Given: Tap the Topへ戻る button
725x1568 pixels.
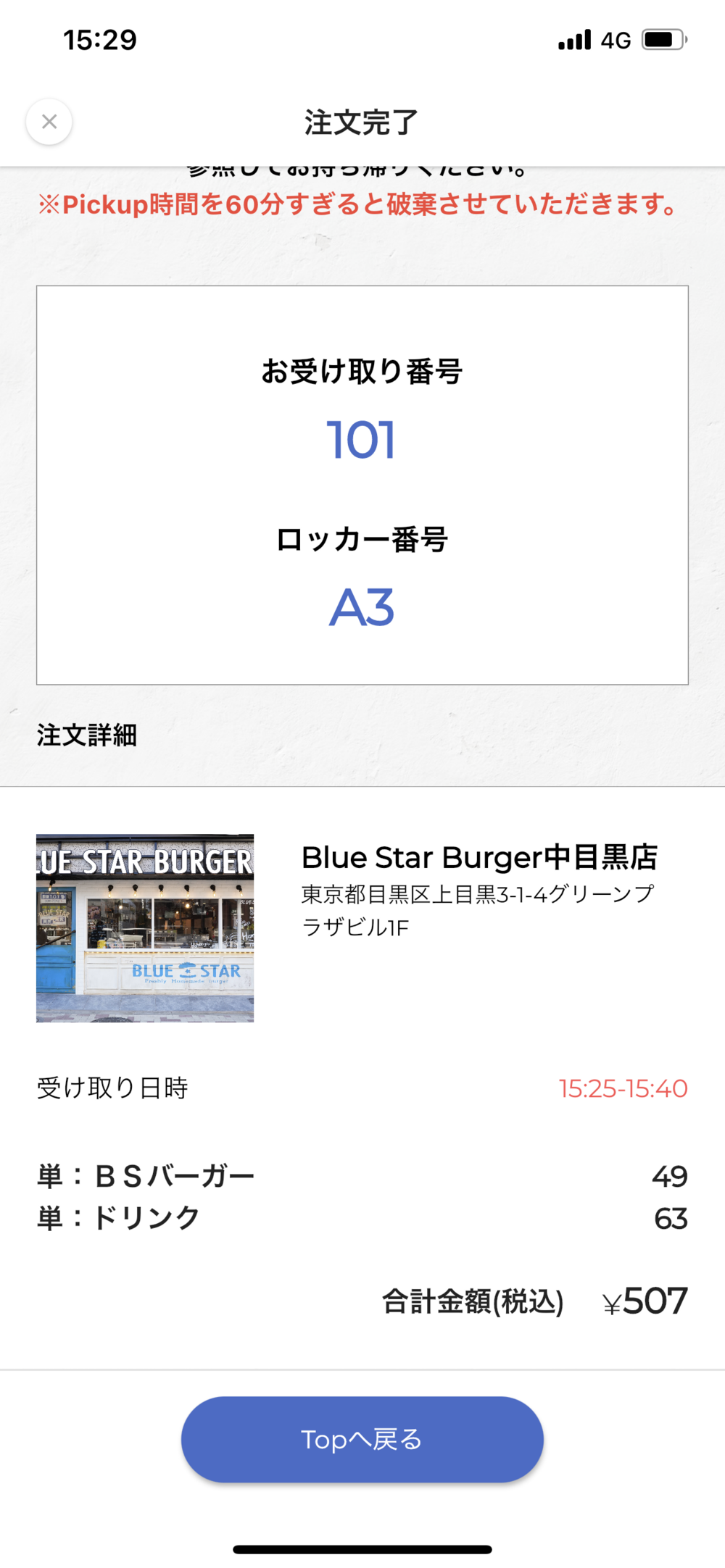Looking at the screenshot, I should (x=362, y=1439).
